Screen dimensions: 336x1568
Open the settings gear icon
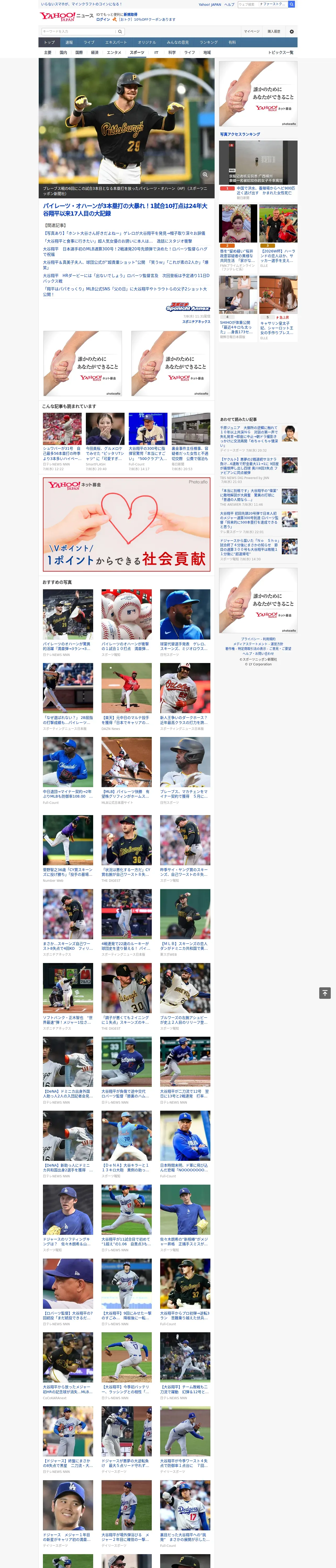(x=292, y=31)
